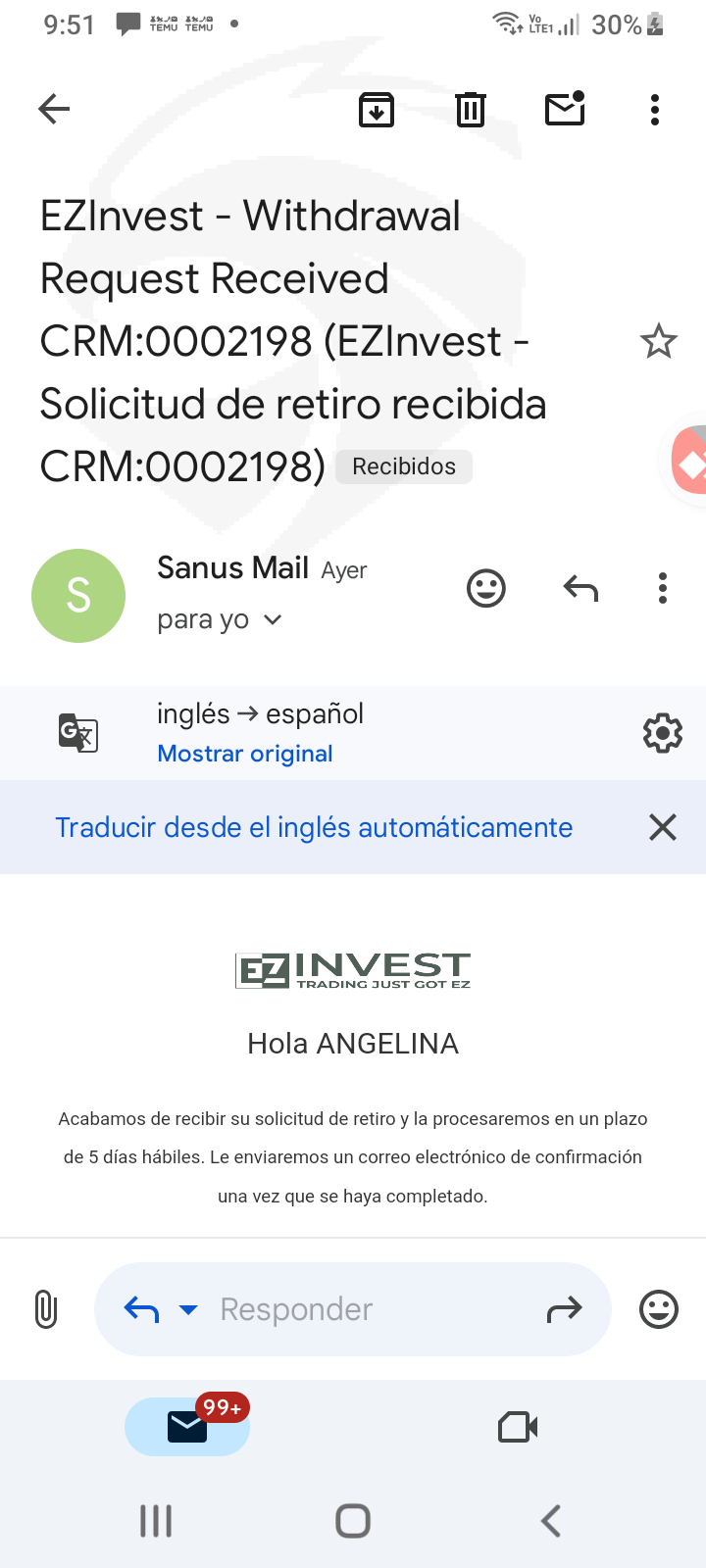The width and height of the screenshot is (706, 1568).
Task: Go back to the inbox list
Action: [54, 109]
